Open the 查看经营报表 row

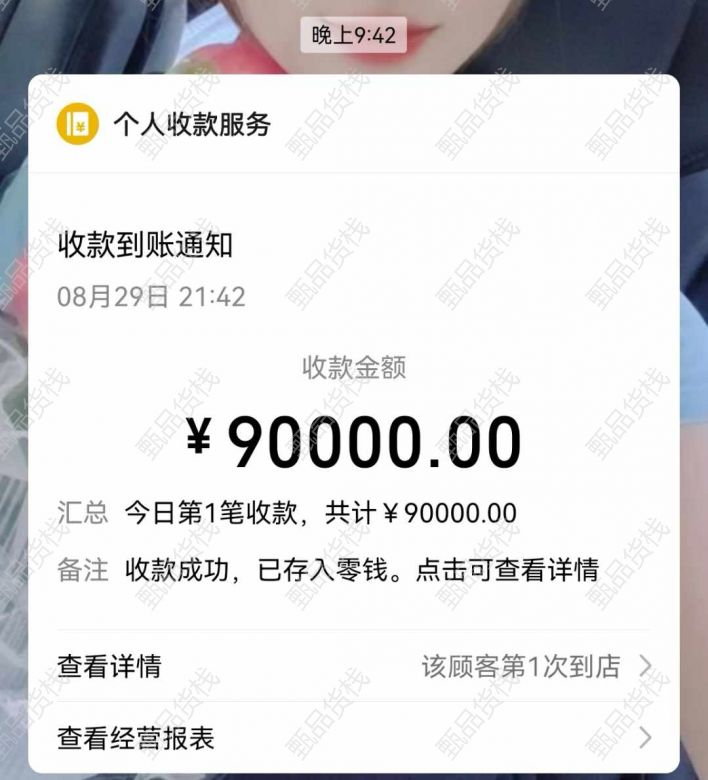coord(353,738)
